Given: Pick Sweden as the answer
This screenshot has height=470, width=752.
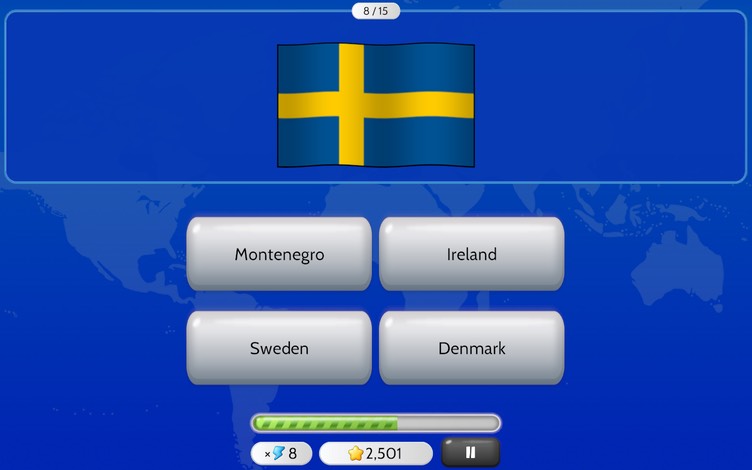Looking at the screenshot, I should pyautogui.click(x=279, y=348).
